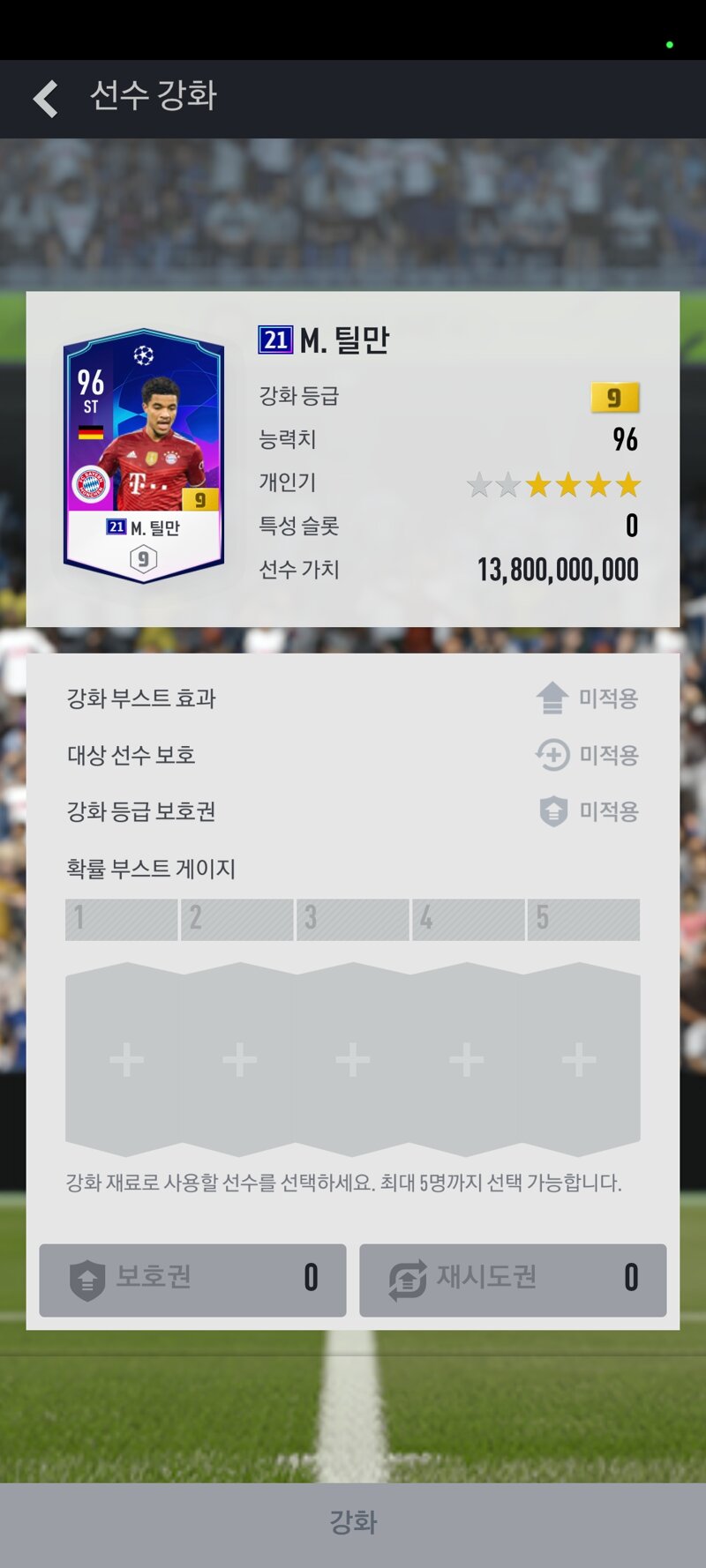This screenshot has height=1568, width=706.
Task: Add a player to the fifth material slot
Action: click(x=579, y=1059)
